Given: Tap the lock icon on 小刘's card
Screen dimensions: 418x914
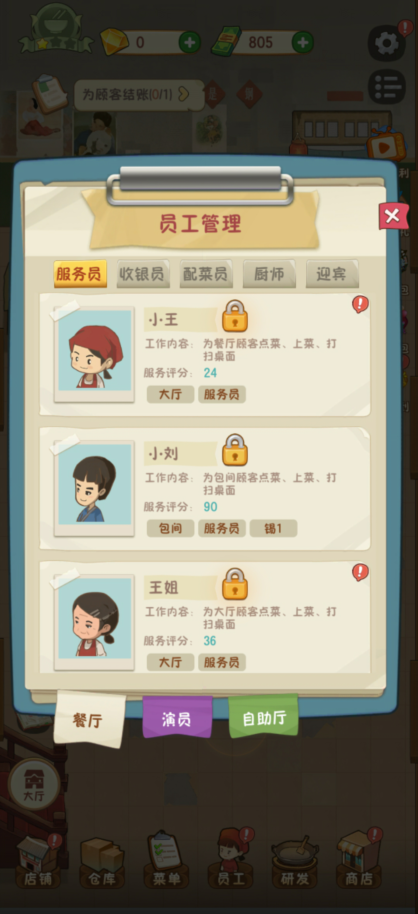Looking at the screenshot, I should (235, 450).
